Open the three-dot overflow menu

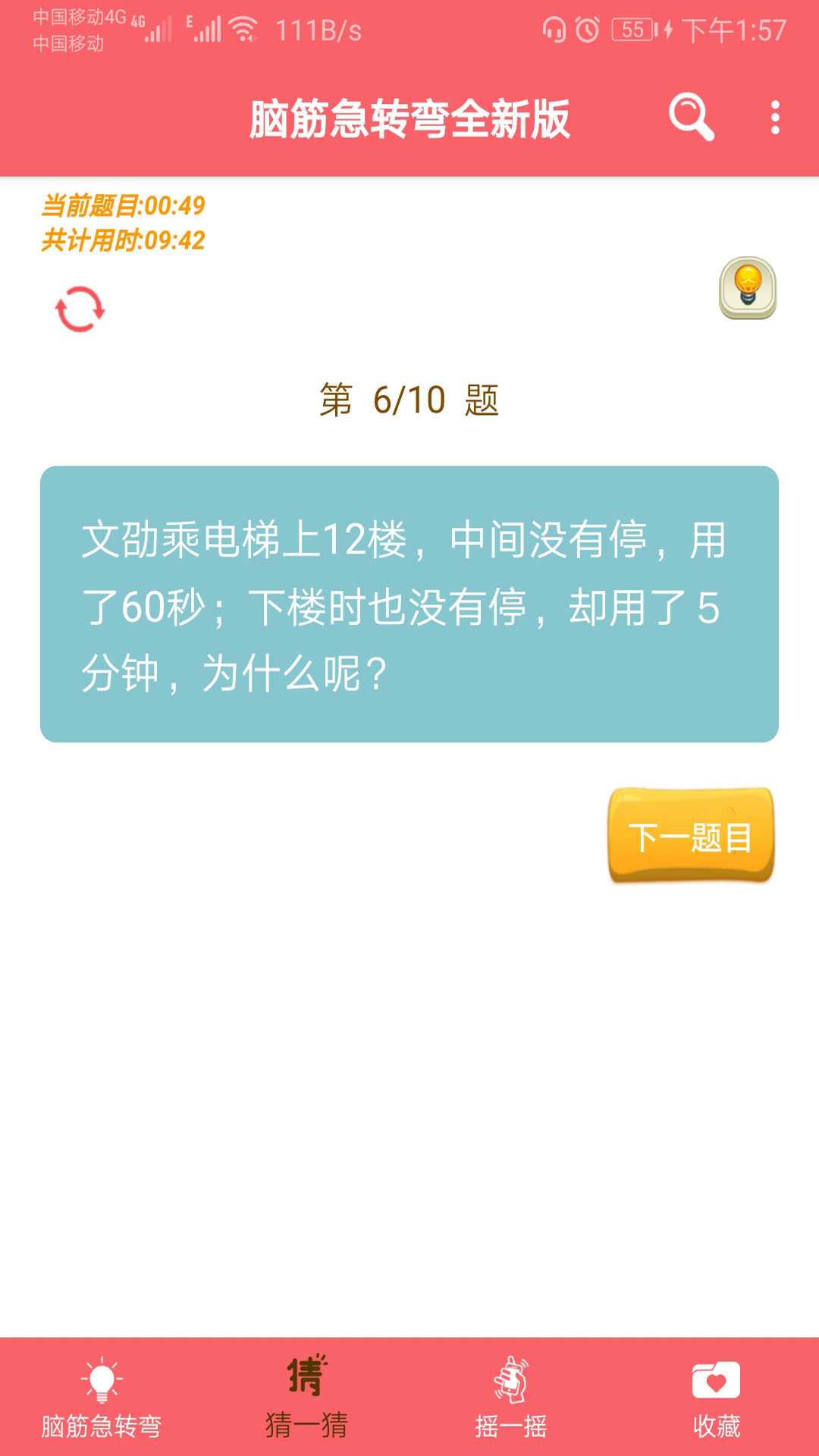tap(773, 119)
